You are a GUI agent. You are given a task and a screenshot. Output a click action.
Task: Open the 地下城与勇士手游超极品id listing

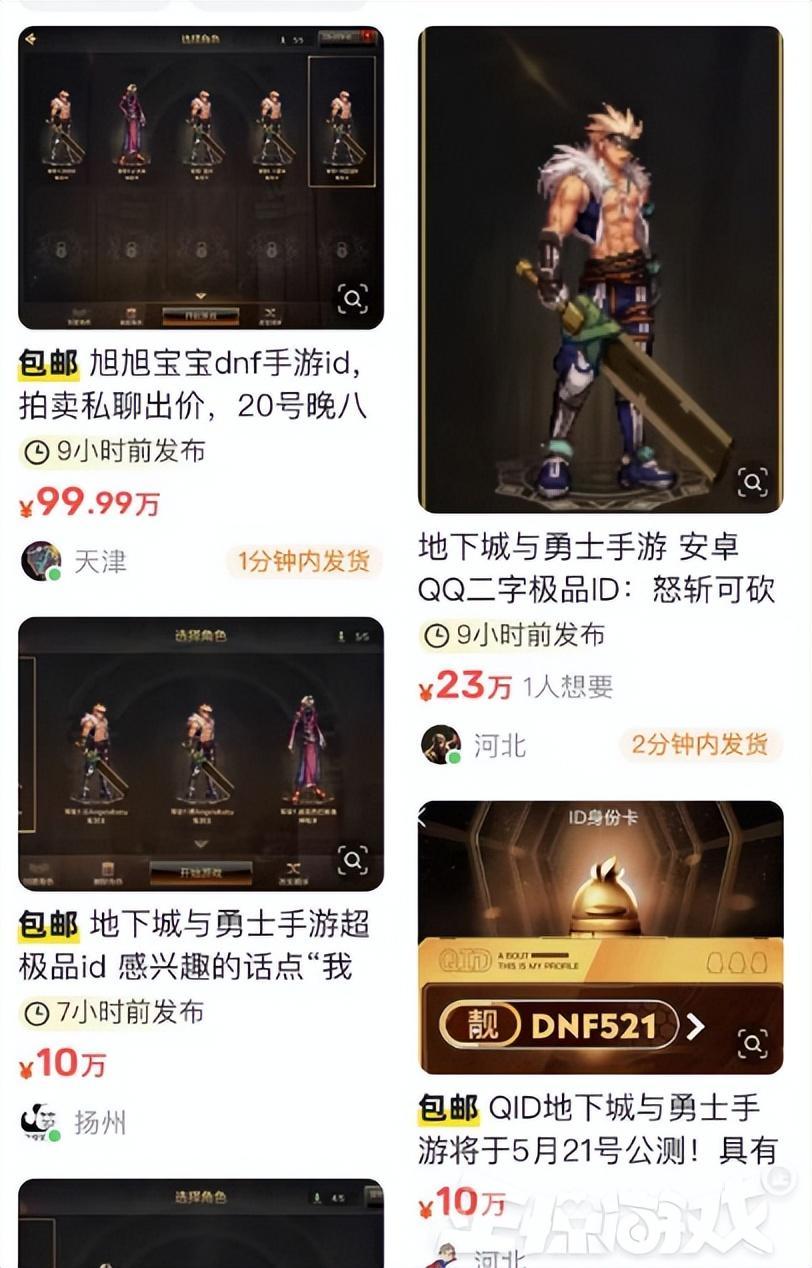tap(200, 944)
